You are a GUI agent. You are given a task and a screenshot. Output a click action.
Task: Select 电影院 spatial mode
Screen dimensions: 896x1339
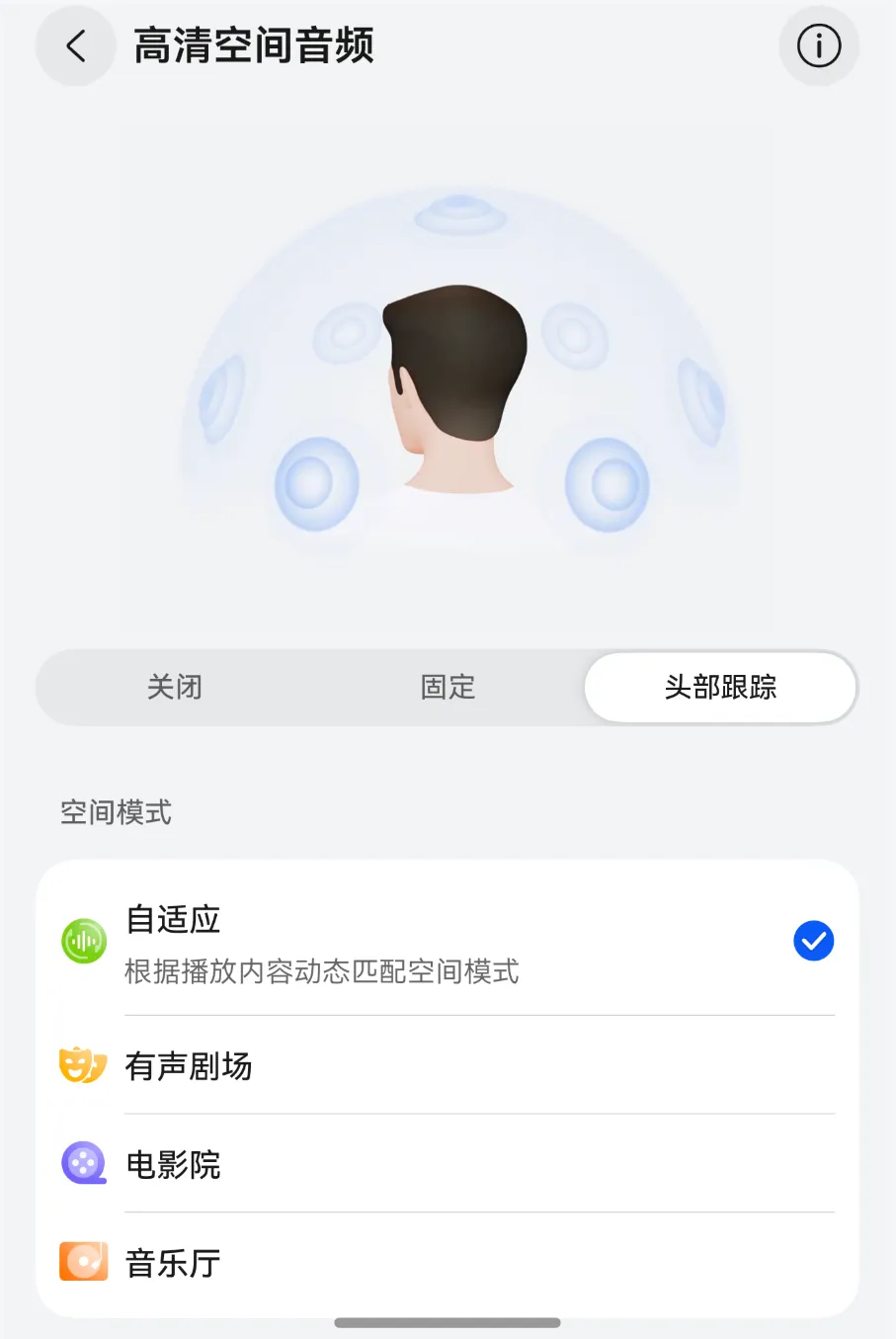[x=448, y=1163]
